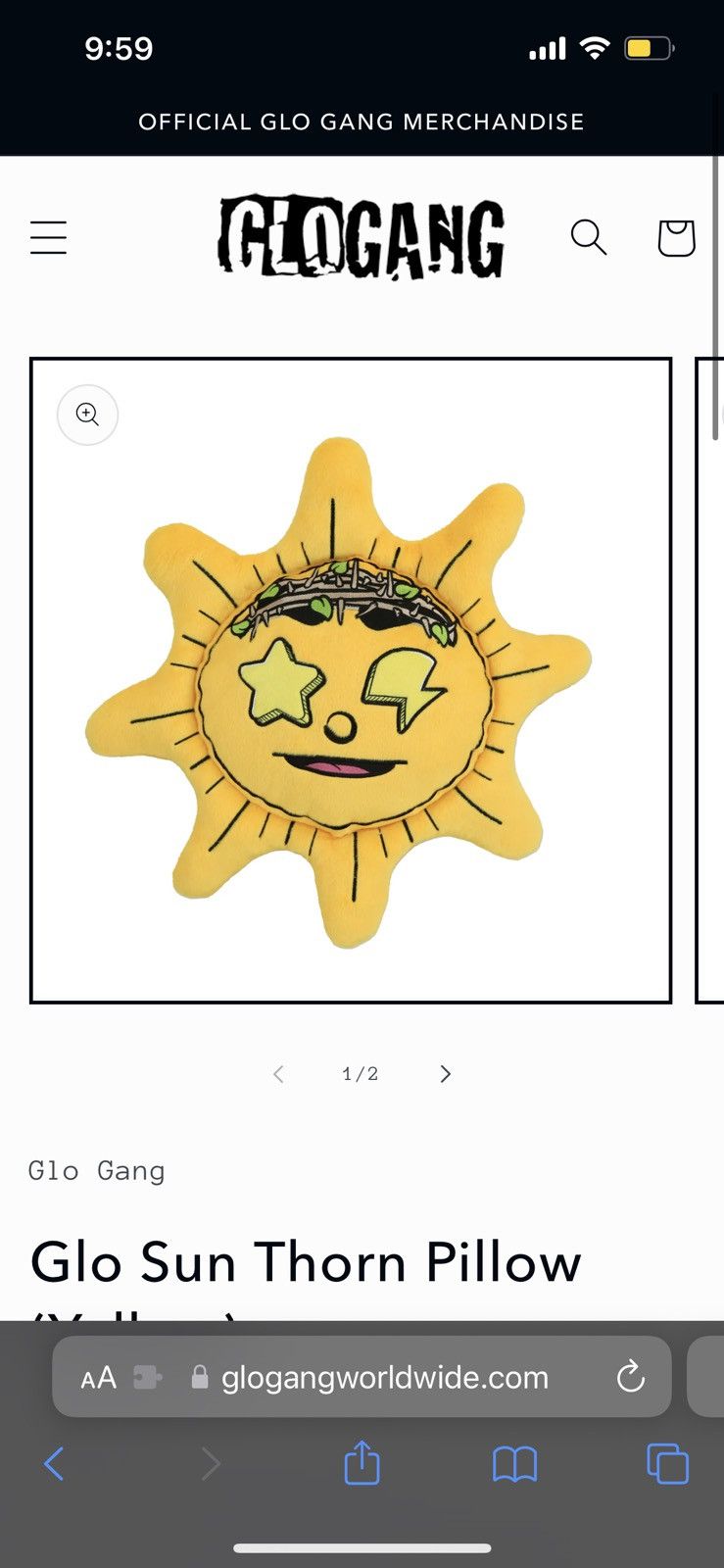The height and width of the screenshot is (1568, 724).
Task: Tap the Glo Sun Thorn Pillow title
Action: coord(305,1262)
